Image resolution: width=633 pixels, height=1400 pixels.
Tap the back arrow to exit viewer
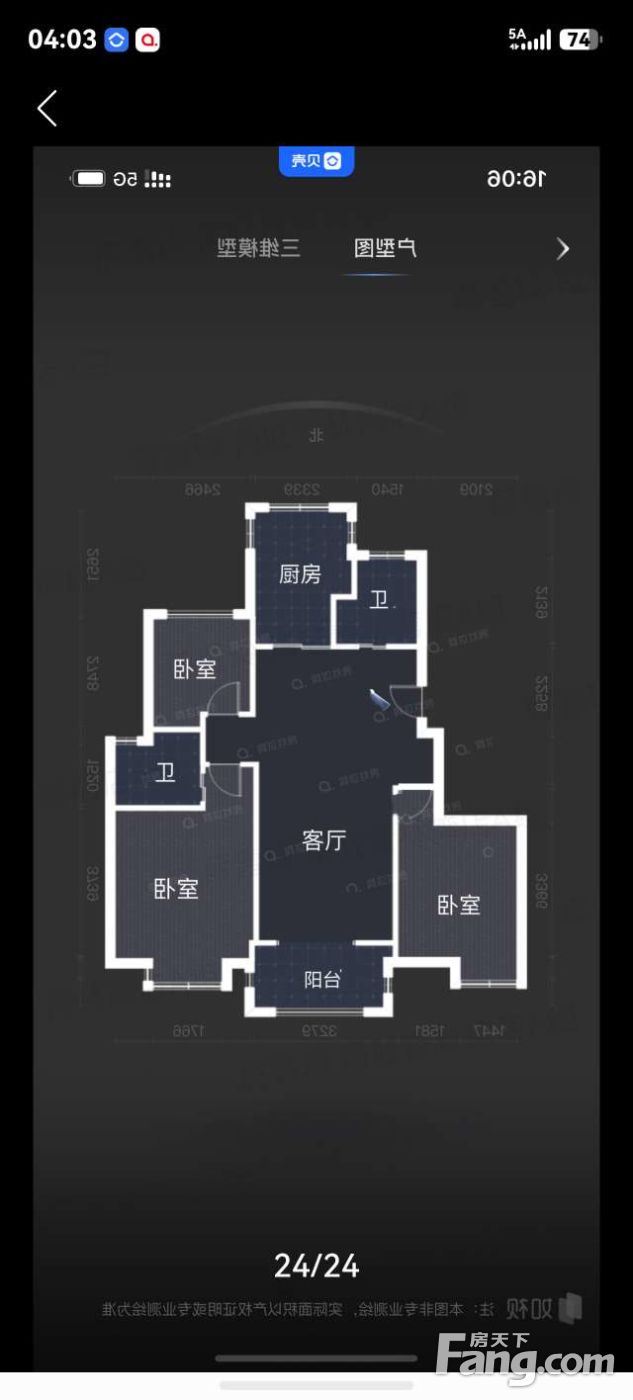click(47, 108)
